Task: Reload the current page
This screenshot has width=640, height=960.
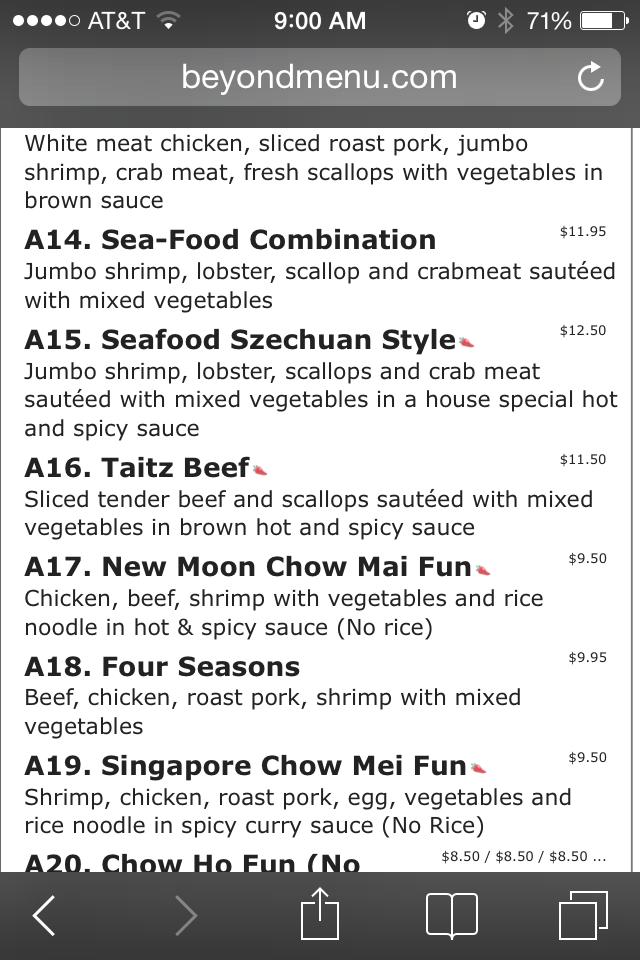Action: 591,77
